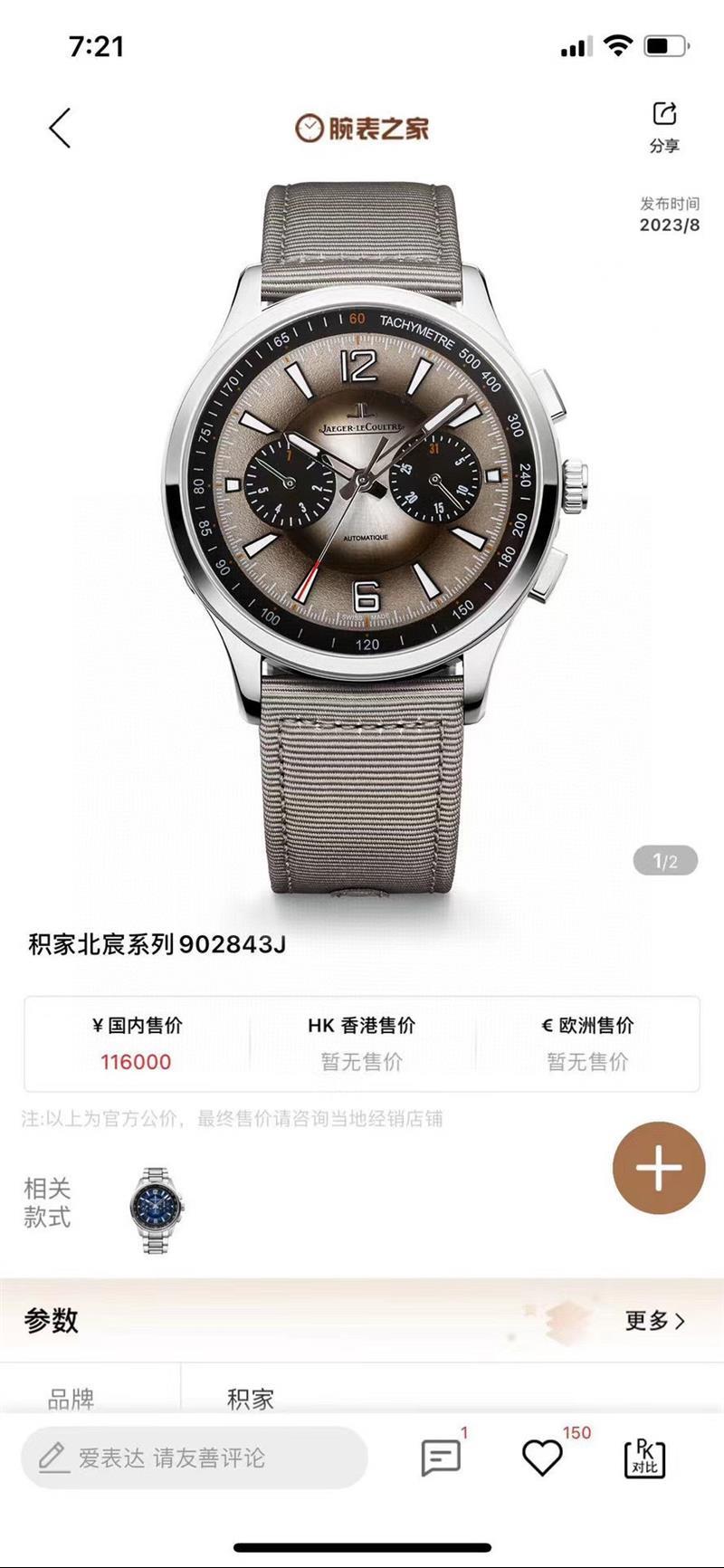Tap the comment input field
The height and width of the screenshot is (1568, 724).
(195, 1458)
